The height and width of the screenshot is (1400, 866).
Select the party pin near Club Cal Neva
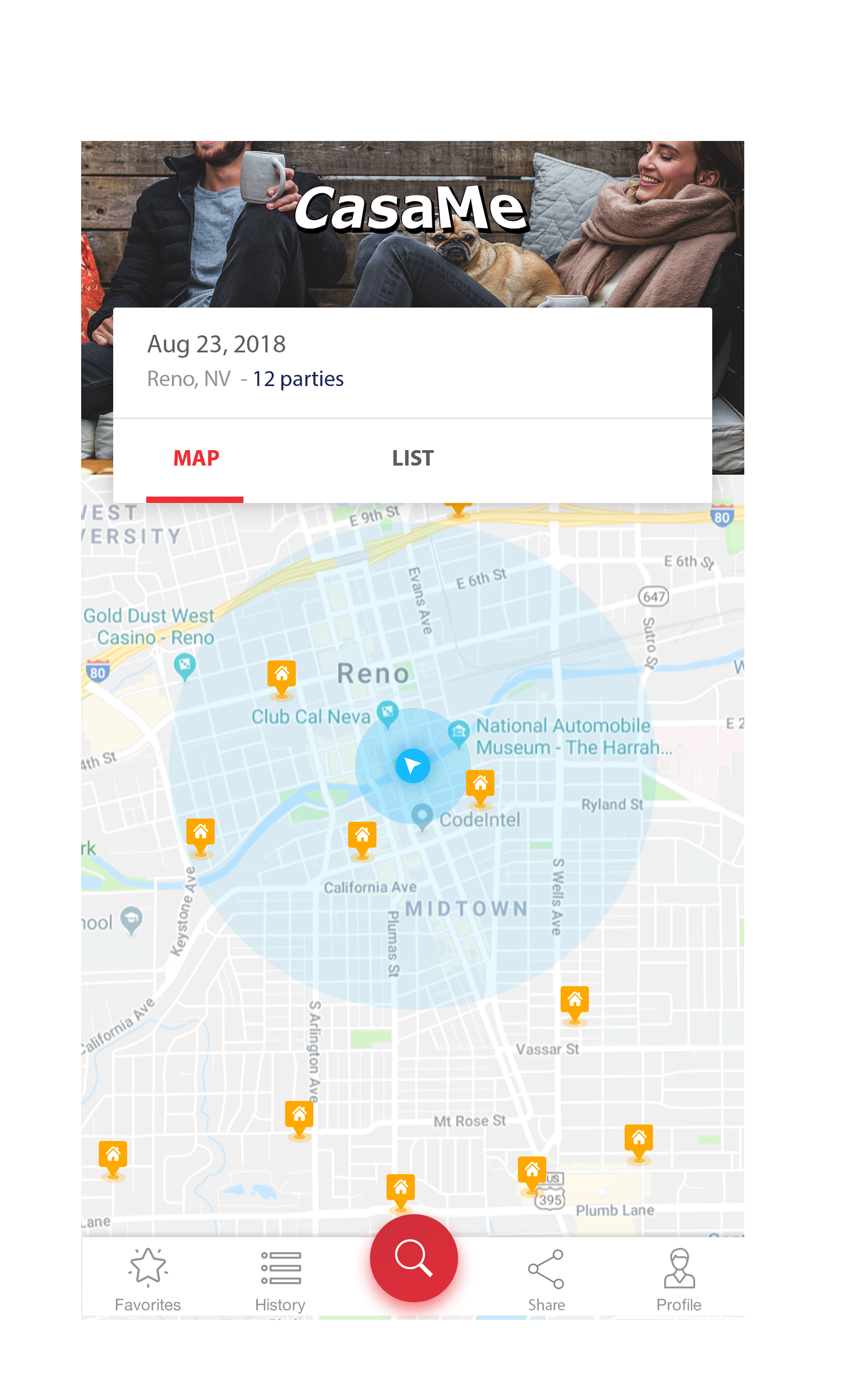pyautogui.click(x=281, y=676)
